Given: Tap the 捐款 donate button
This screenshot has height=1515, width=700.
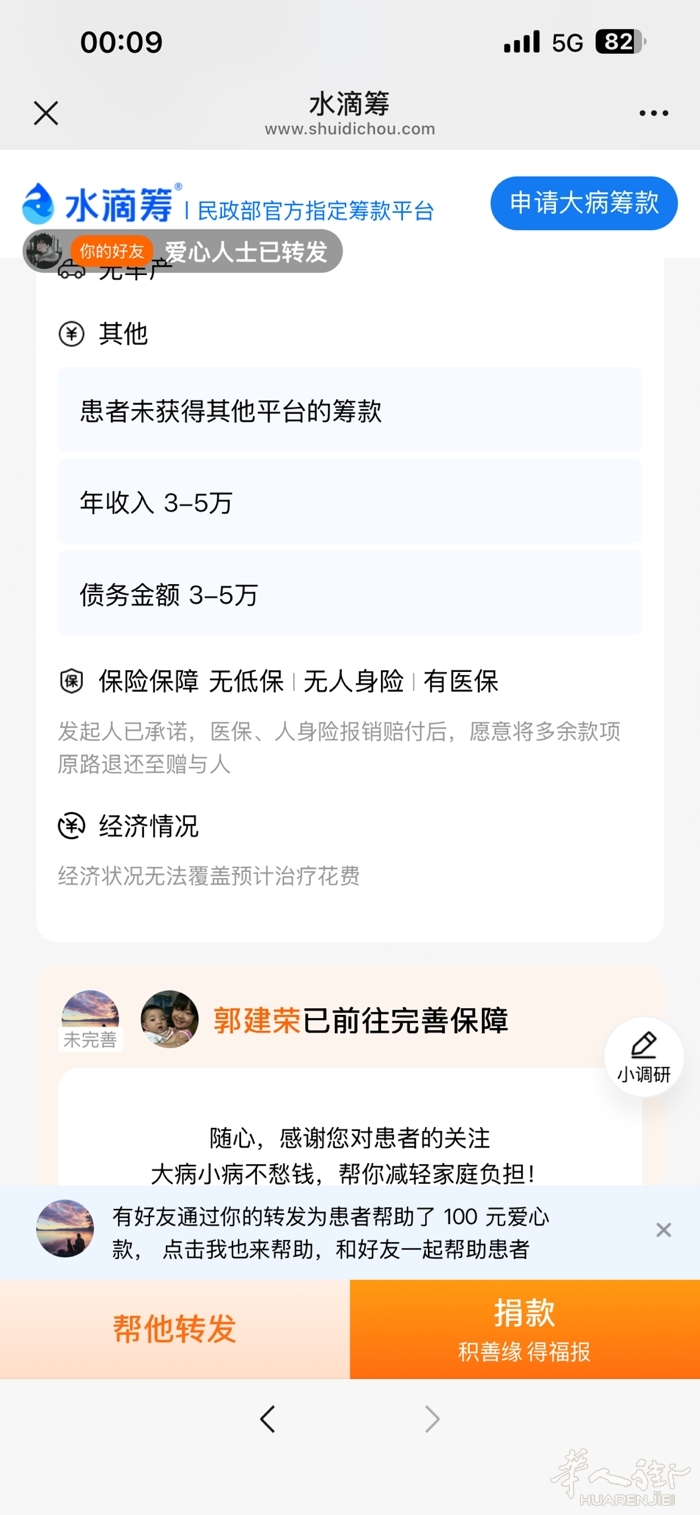Looking at the screenshot, I should (524, 1329).
